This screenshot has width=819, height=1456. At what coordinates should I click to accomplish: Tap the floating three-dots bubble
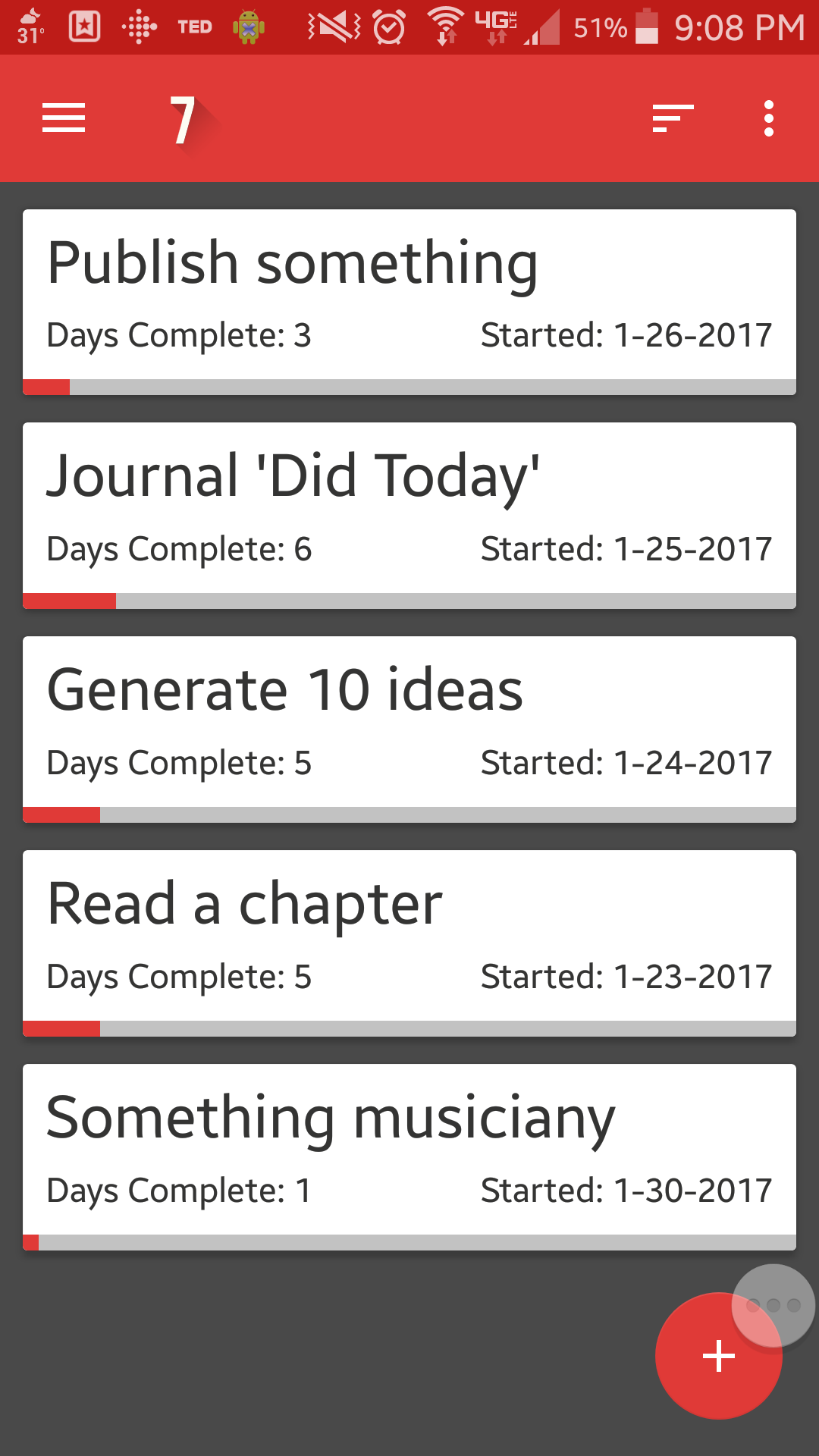(773, 1305)
